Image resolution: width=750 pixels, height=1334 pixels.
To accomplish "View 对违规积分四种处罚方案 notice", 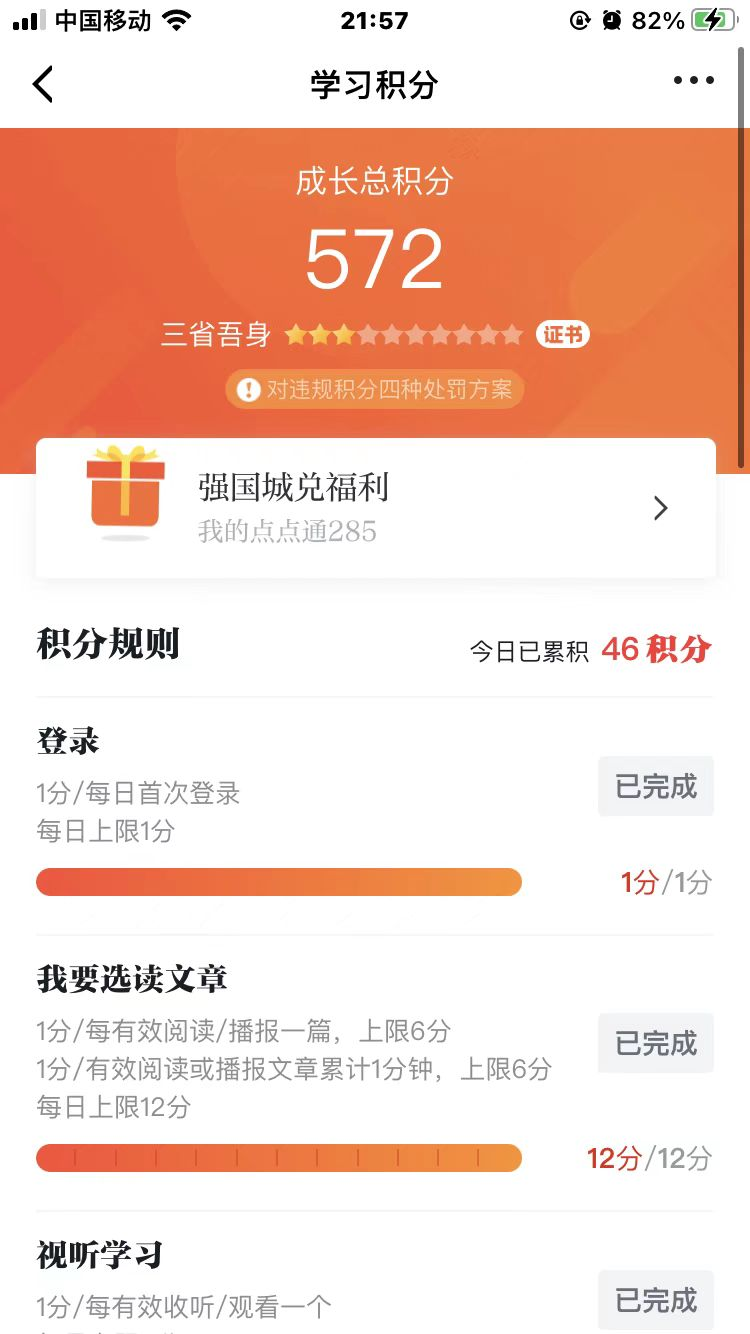I will click(375, 389).
